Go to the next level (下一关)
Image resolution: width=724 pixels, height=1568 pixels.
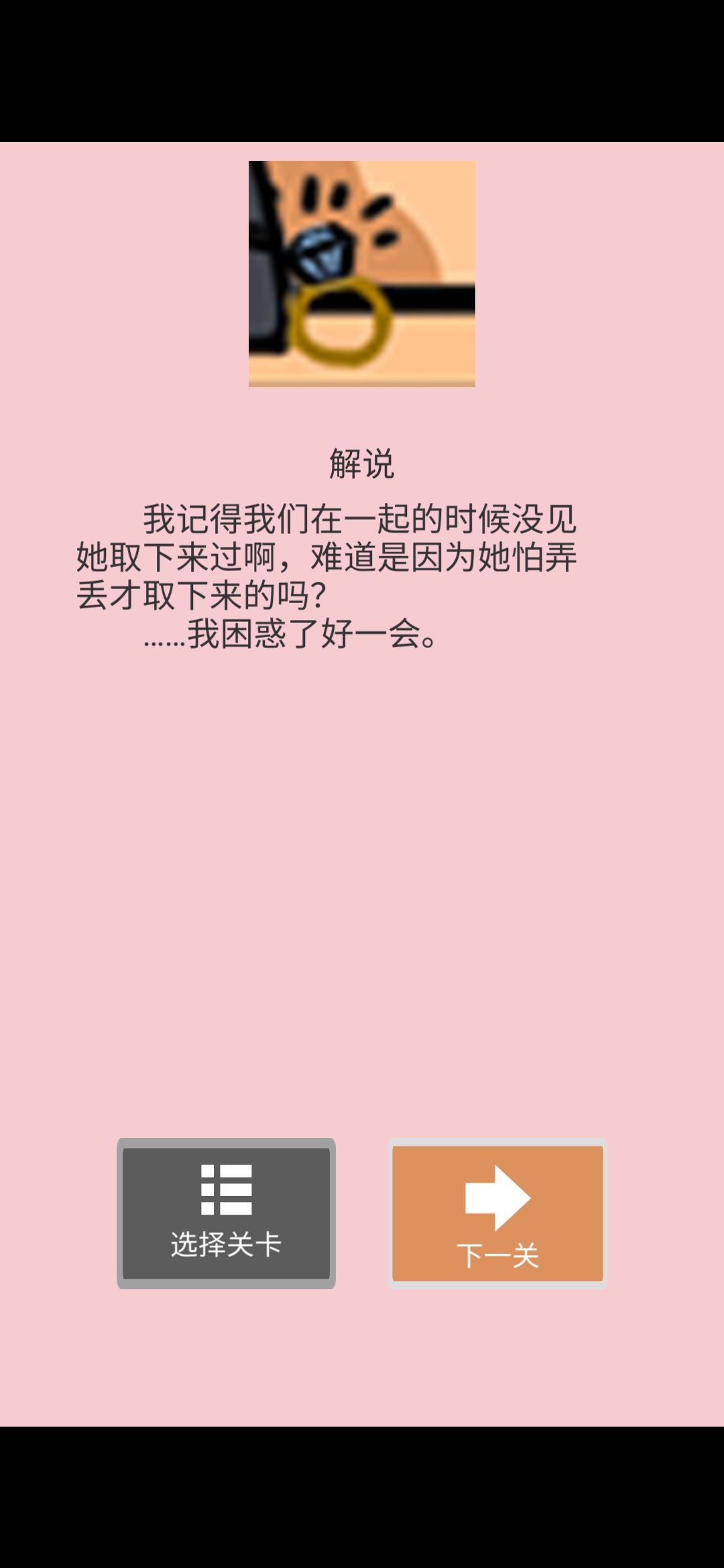[x=497, y=1213]
